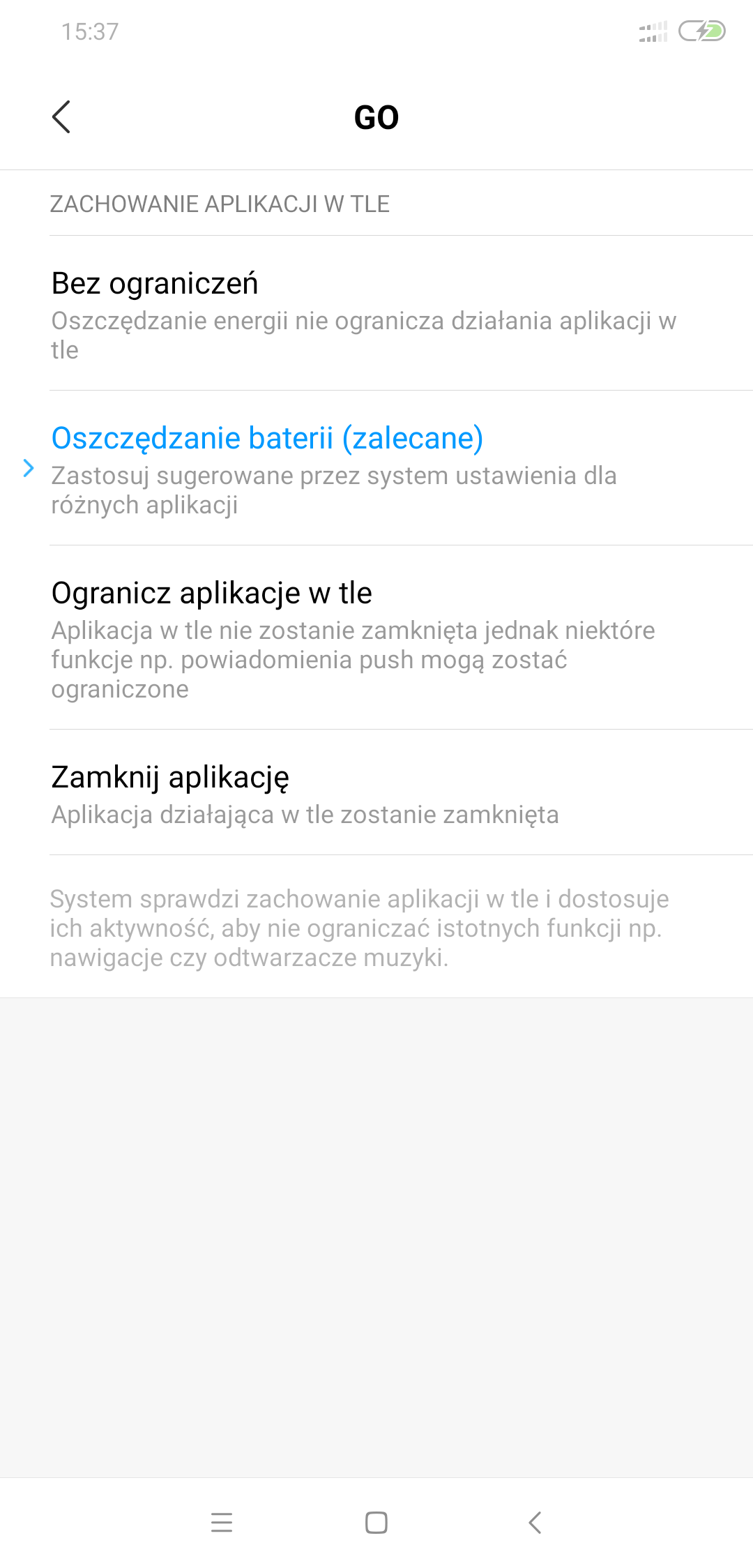Tap the system back button

(x=535, y=1522)
